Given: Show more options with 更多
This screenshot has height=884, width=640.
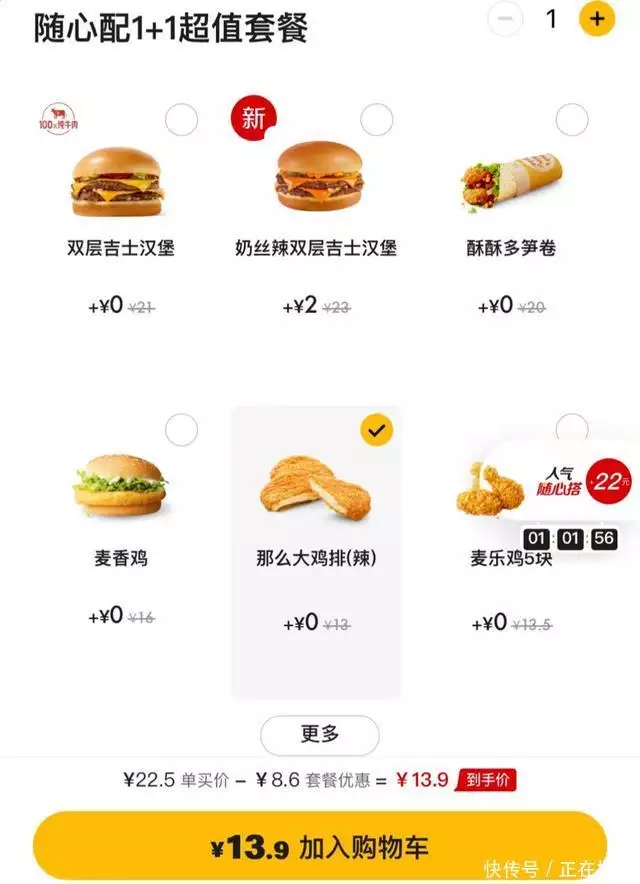Looking at the screenshot, I should coord(320,735).
